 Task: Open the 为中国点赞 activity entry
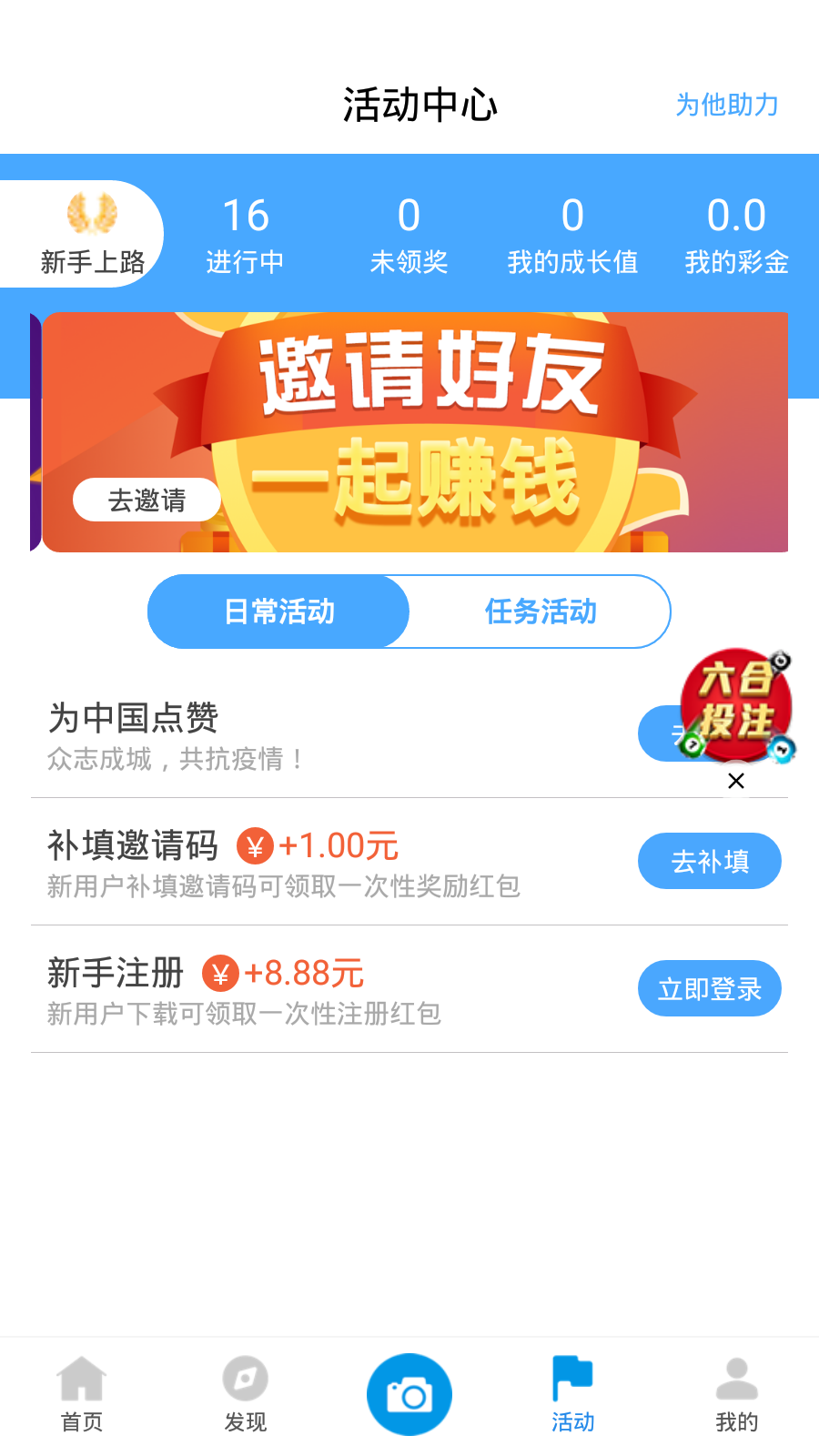click(135, 719)
